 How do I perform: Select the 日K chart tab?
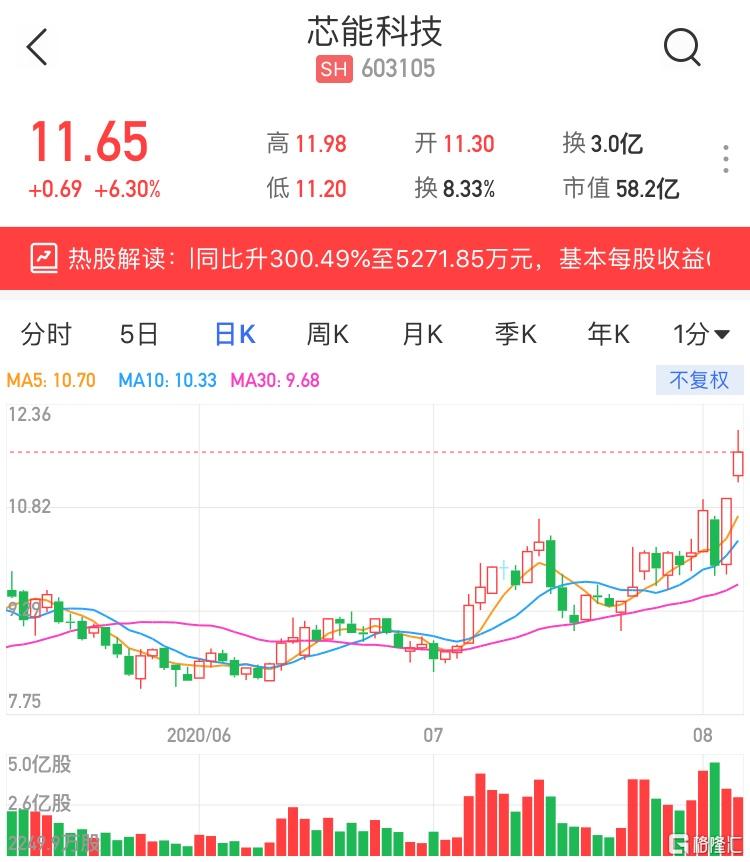tap(235, 334)
